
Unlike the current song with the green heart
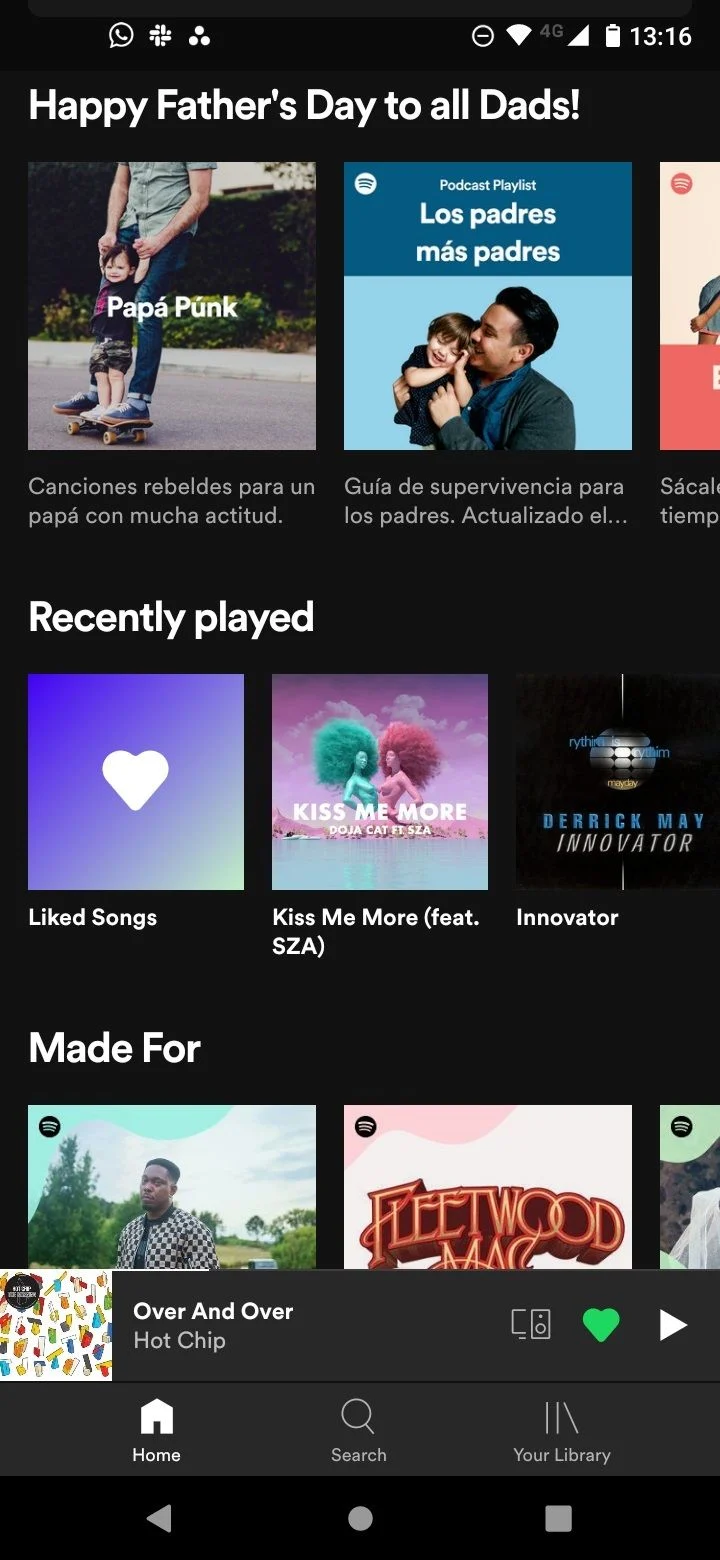pos(601,1325)
